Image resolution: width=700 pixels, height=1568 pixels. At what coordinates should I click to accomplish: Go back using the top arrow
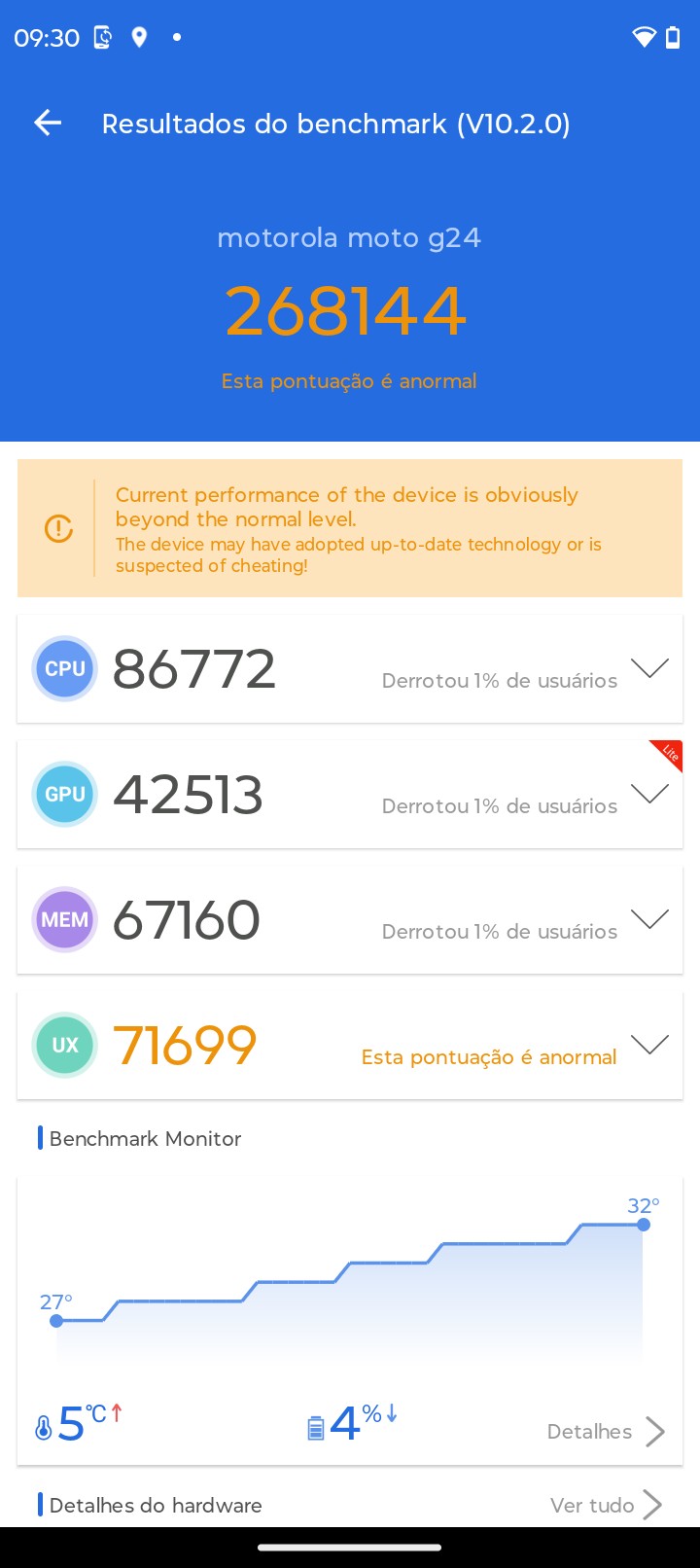[48, 123]
